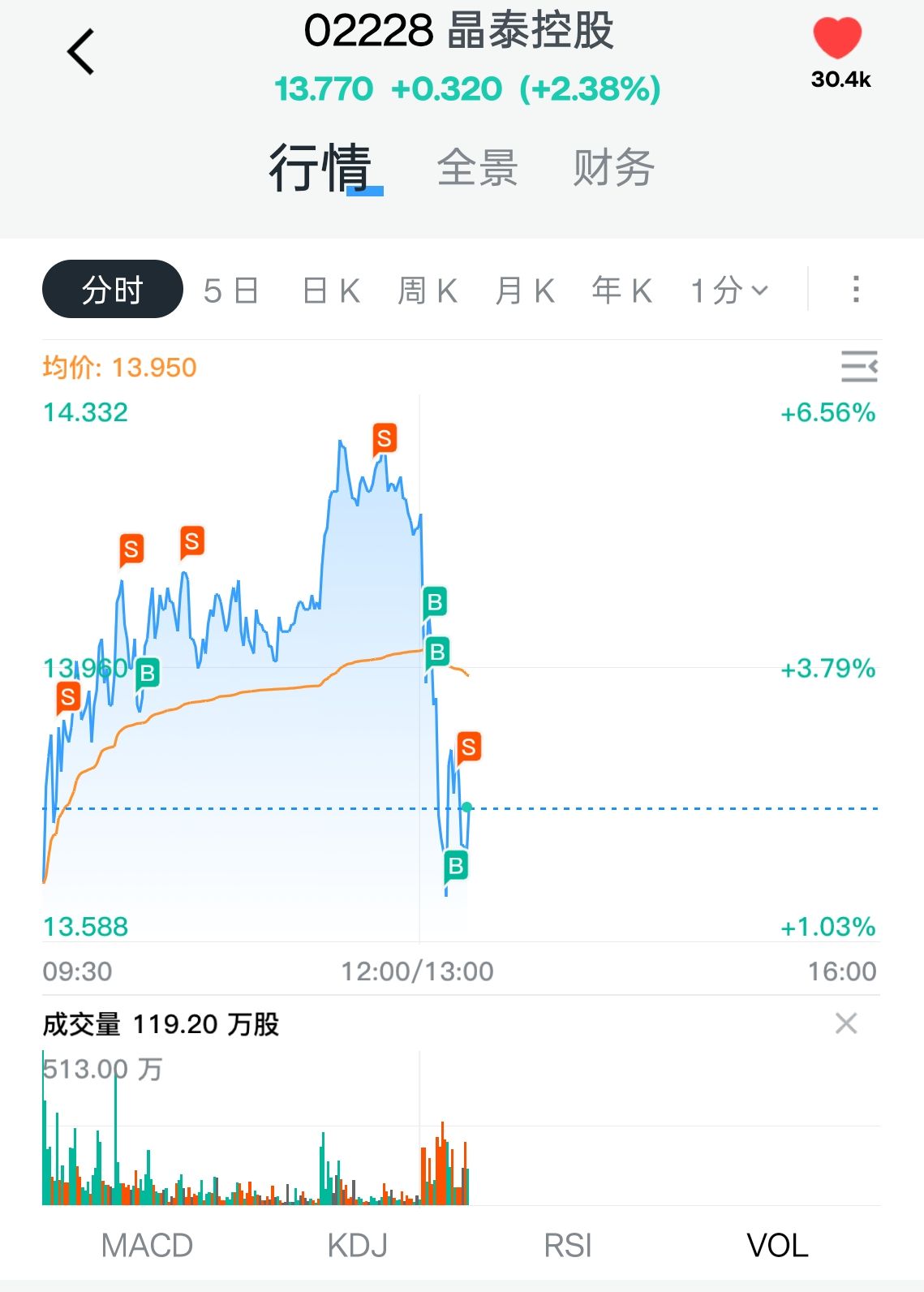Switch indicator to KDJ
The width and height of the screenshot is (924, 1292).
tap(357, 1245)
